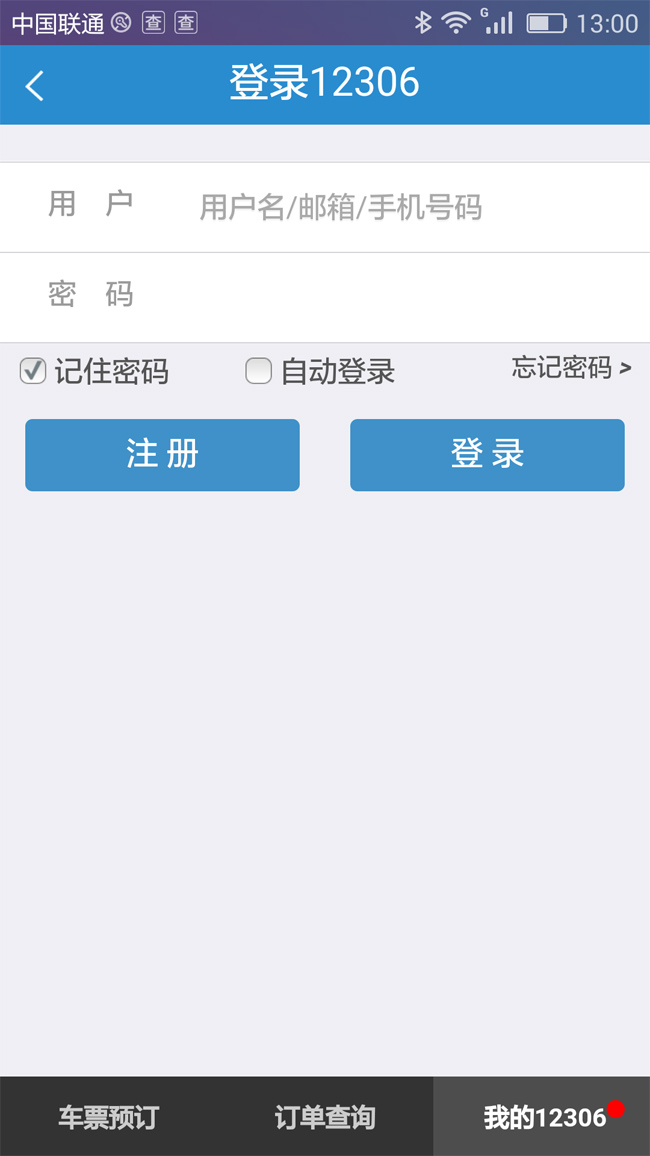Go back using the header arrow

coord(35,85)
